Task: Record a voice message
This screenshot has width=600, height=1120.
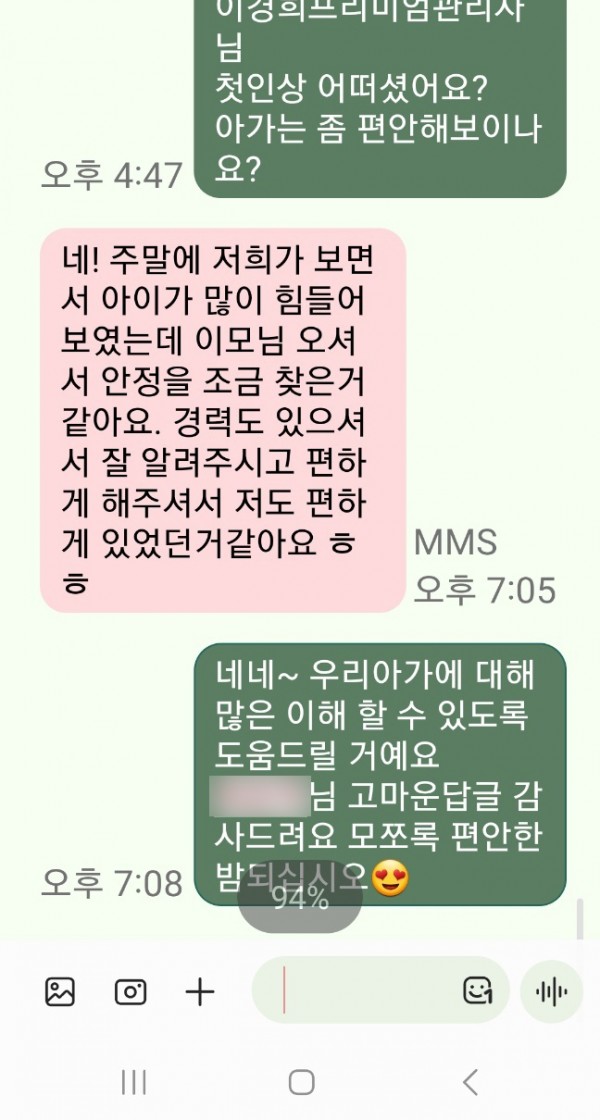Action: (x=551, y=991)
